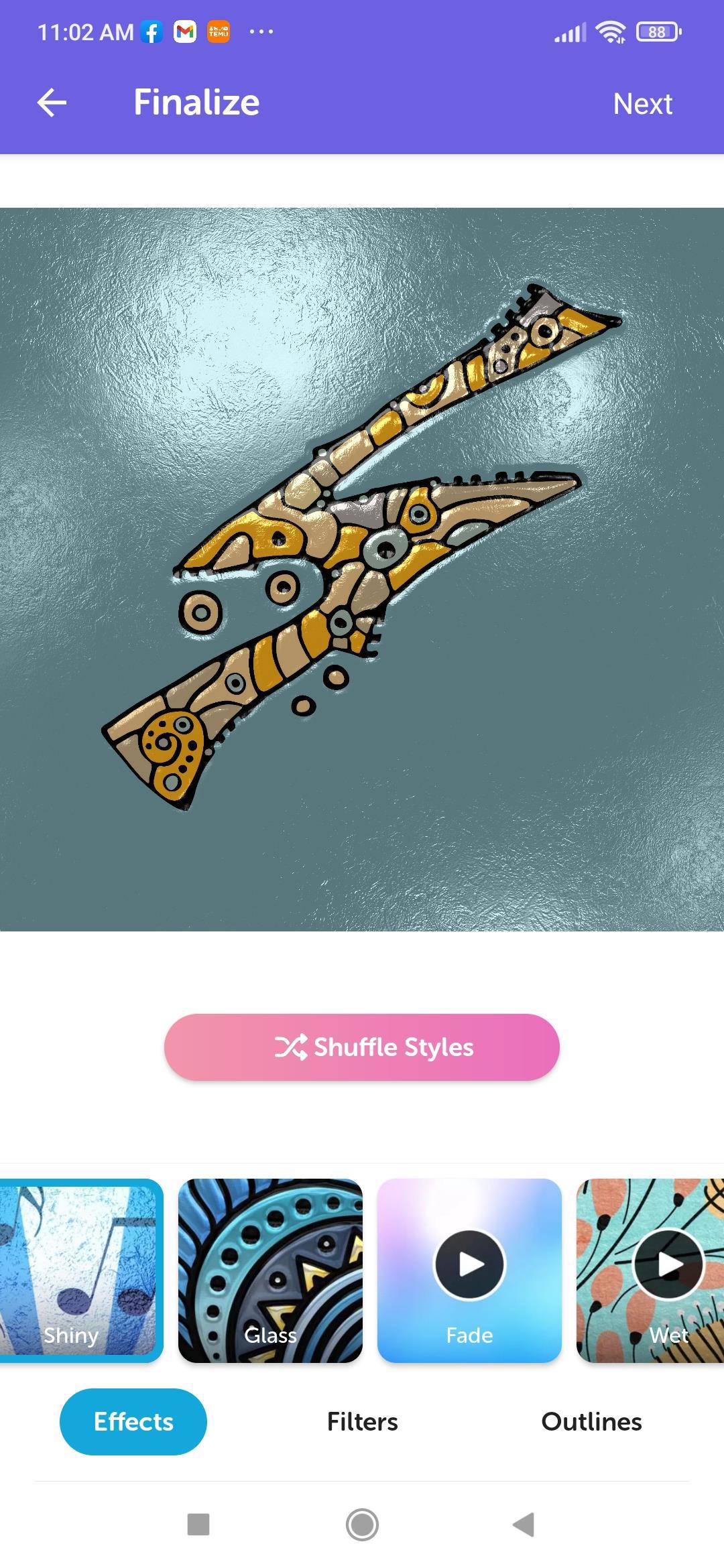
Task: Tap the system home button
Action: click(362, 1524)
